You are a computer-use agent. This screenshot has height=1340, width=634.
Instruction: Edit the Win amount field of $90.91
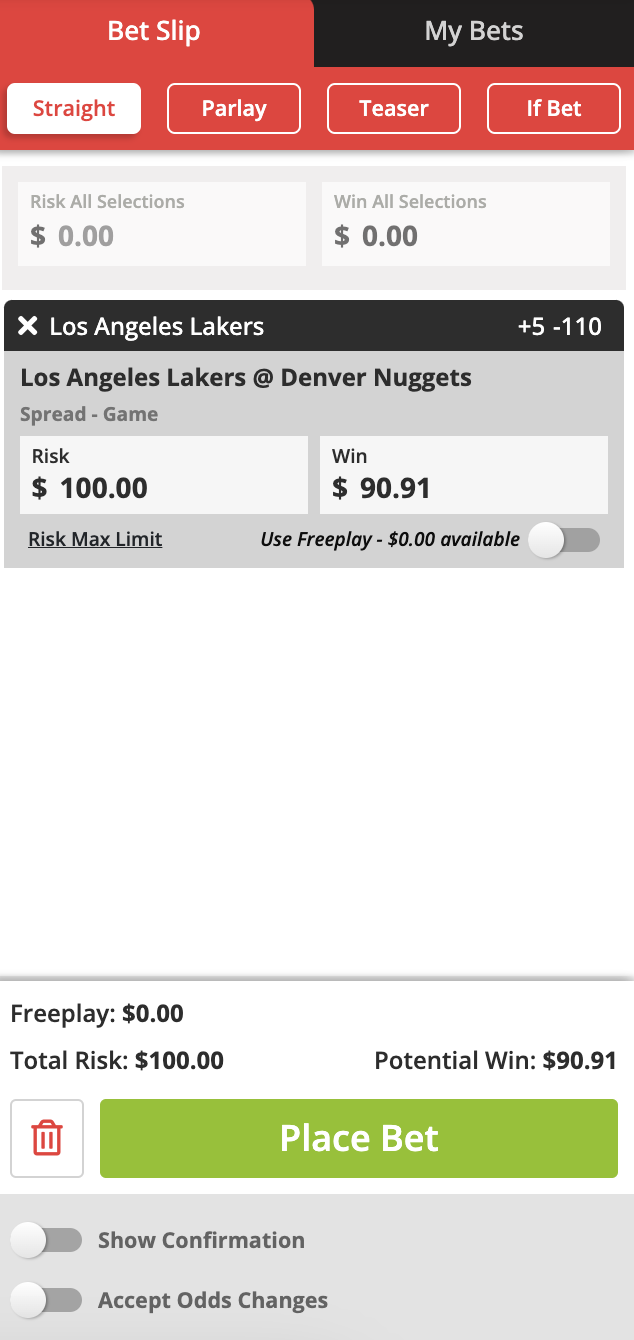point(464,475)
